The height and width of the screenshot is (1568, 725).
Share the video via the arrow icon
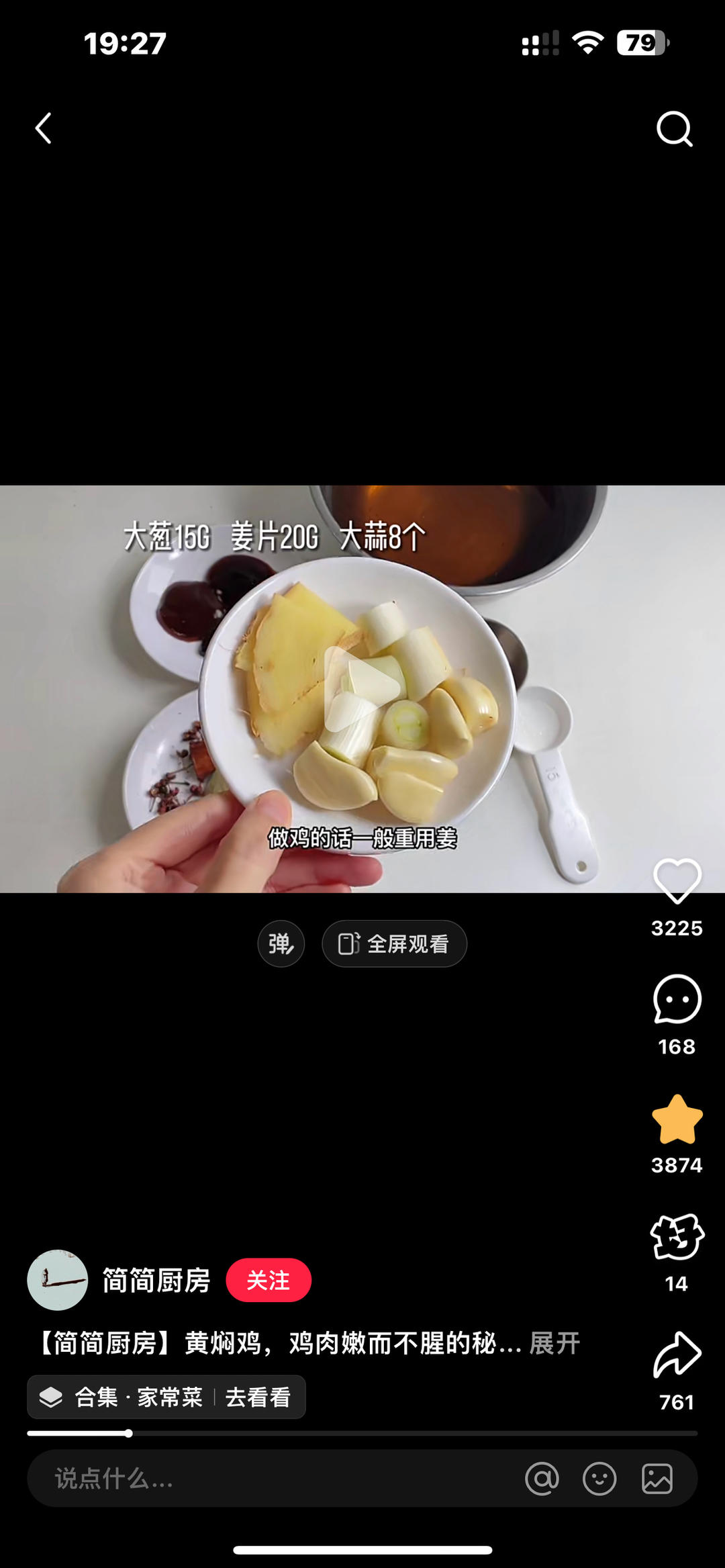(677, 1354)
